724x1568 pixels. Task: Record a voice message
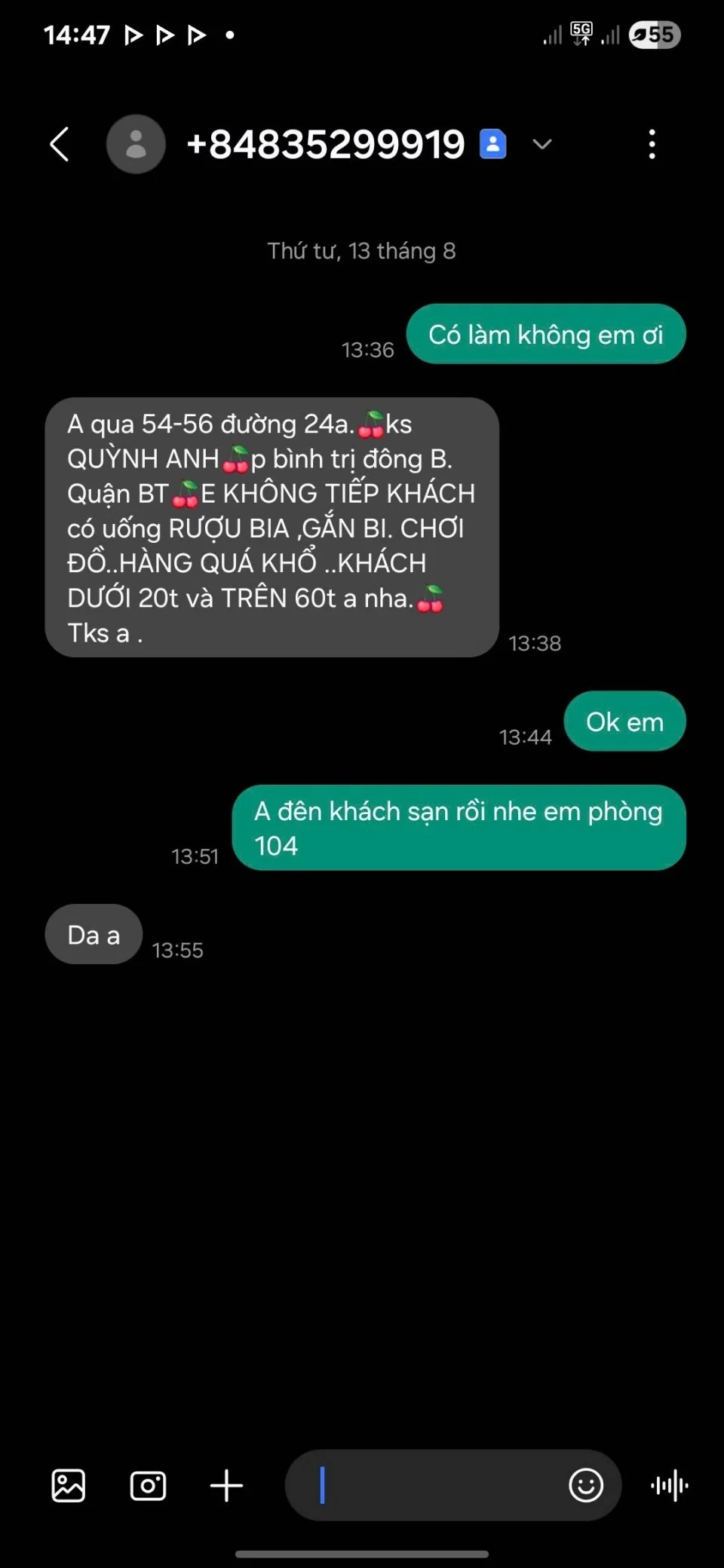pos(670,1486)
